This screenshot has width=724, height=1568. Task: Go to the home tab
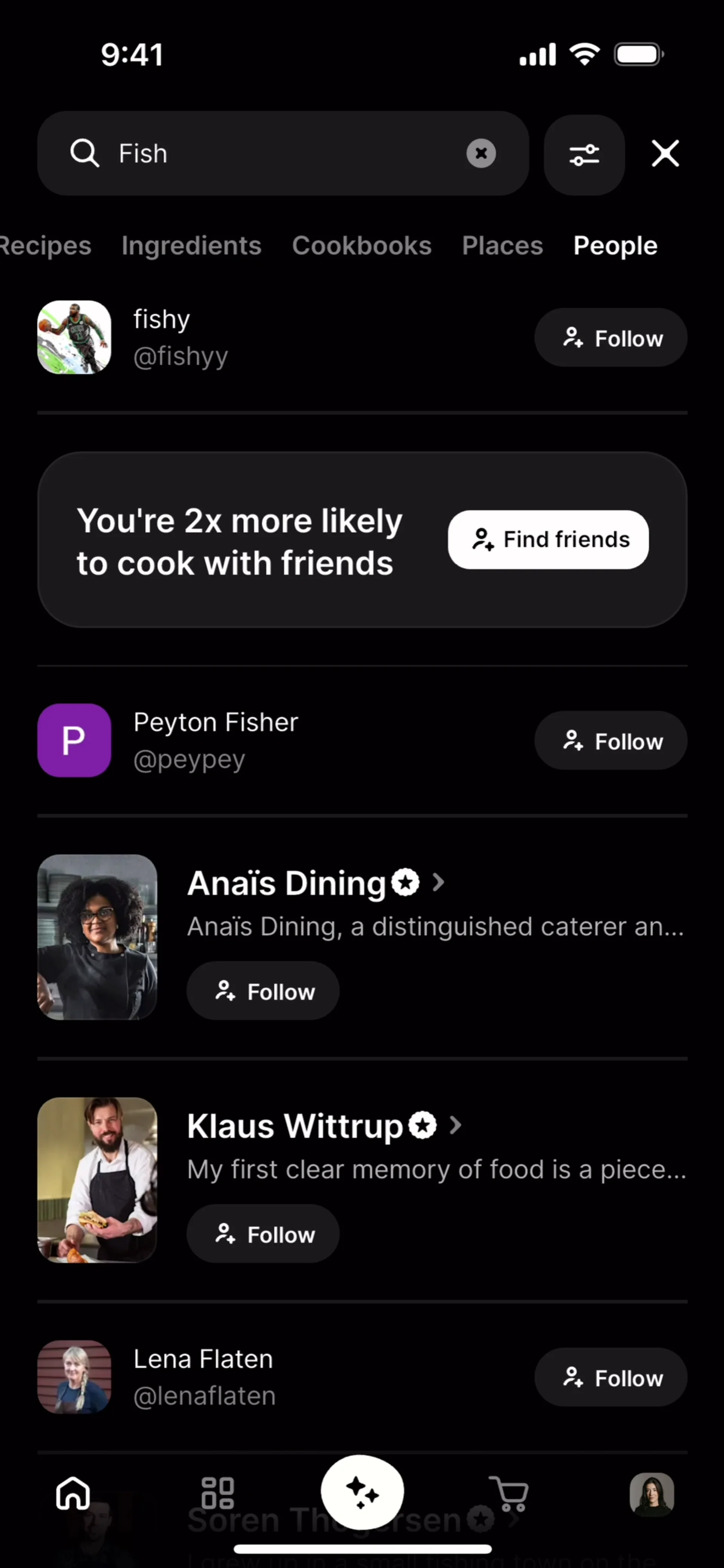pyautogui.click(x=73, y=1493)
